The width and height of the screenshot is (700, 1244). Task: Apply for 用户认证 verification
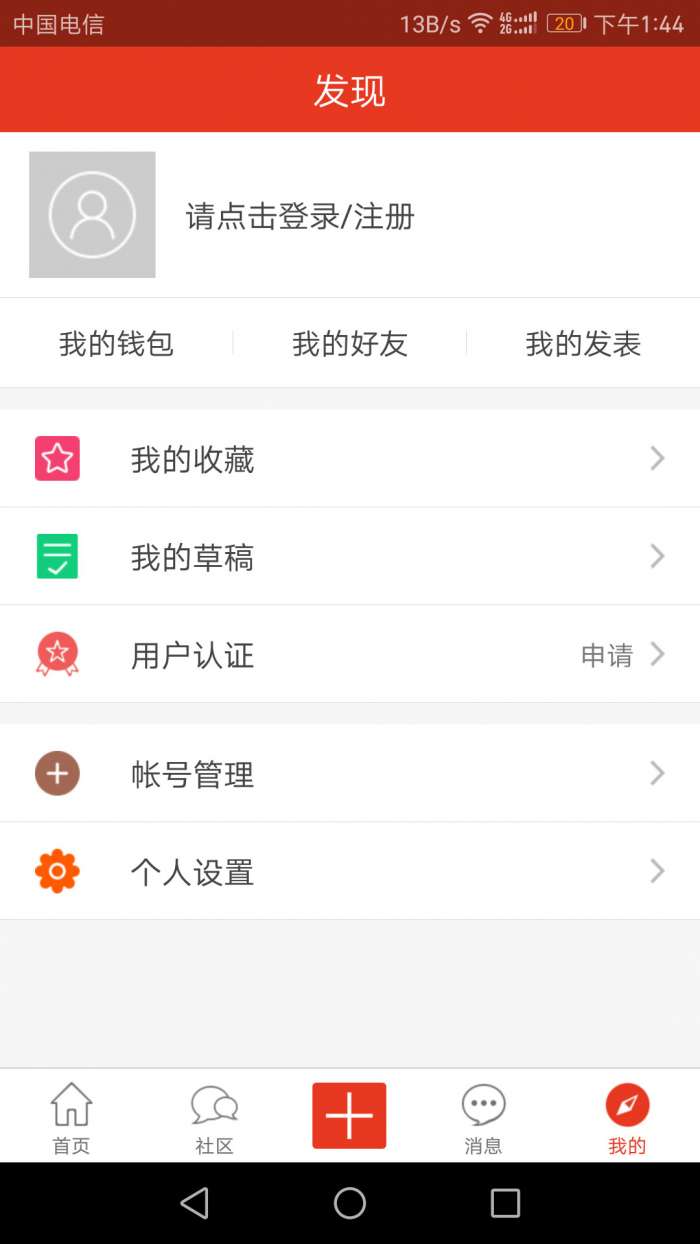click(350, 655)
